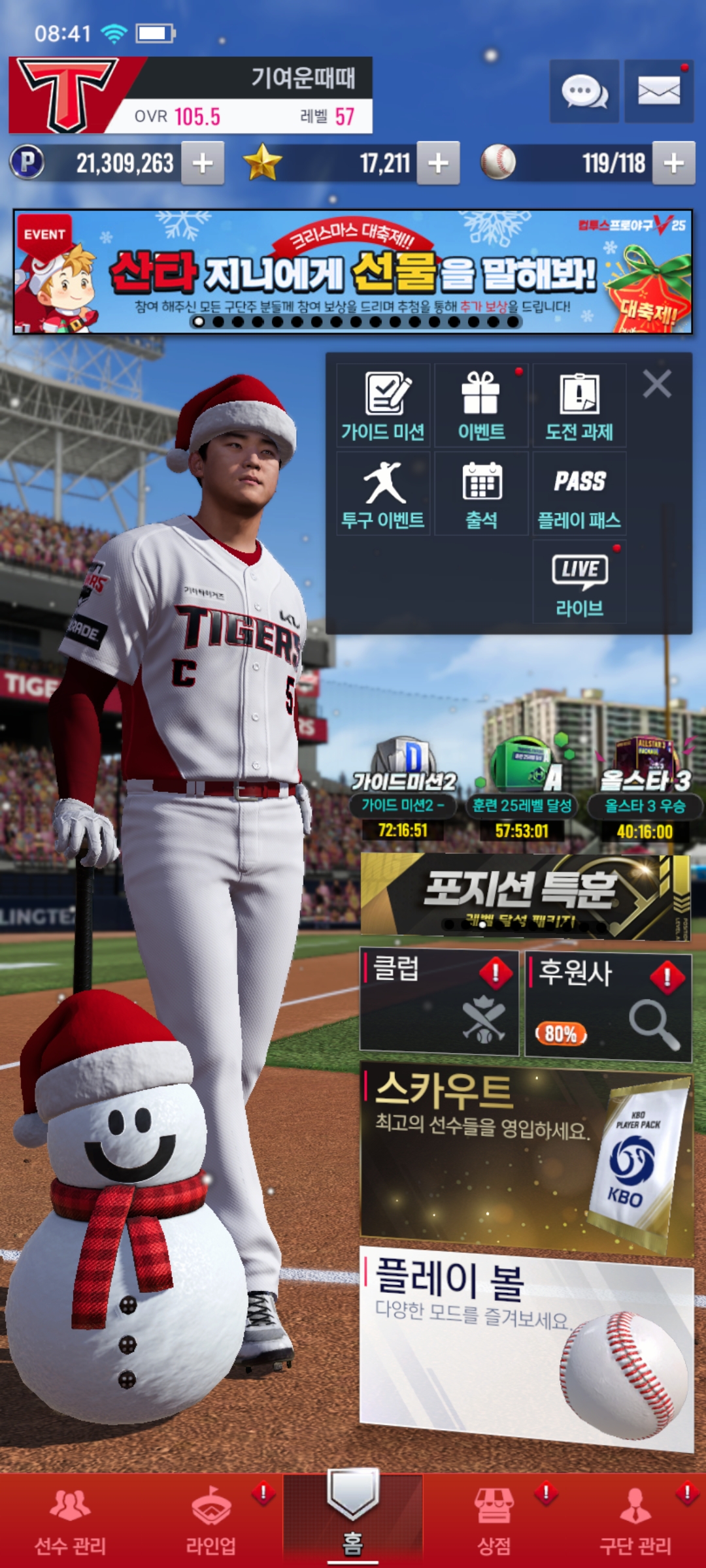
Task: Open 출석 attendance calendar
Action: pos(481,494)
